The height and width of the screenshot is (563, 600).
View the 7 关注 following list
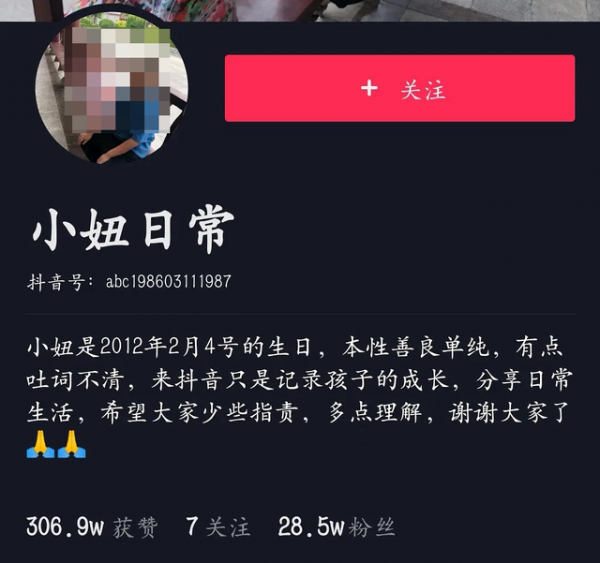click(x=218, y=527)
